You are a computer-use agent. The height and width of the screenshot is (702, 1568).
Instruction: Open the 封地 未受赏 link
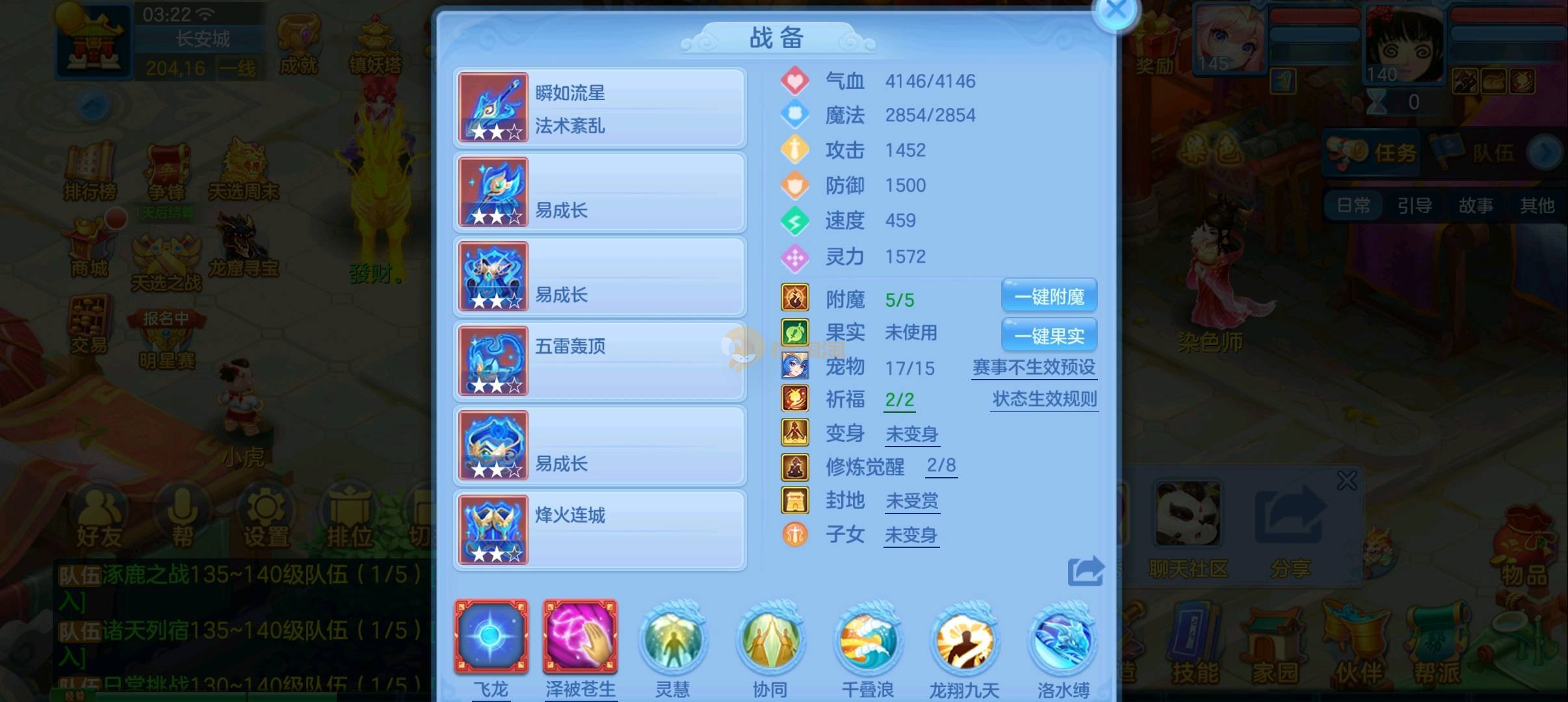tap(912, 501)
